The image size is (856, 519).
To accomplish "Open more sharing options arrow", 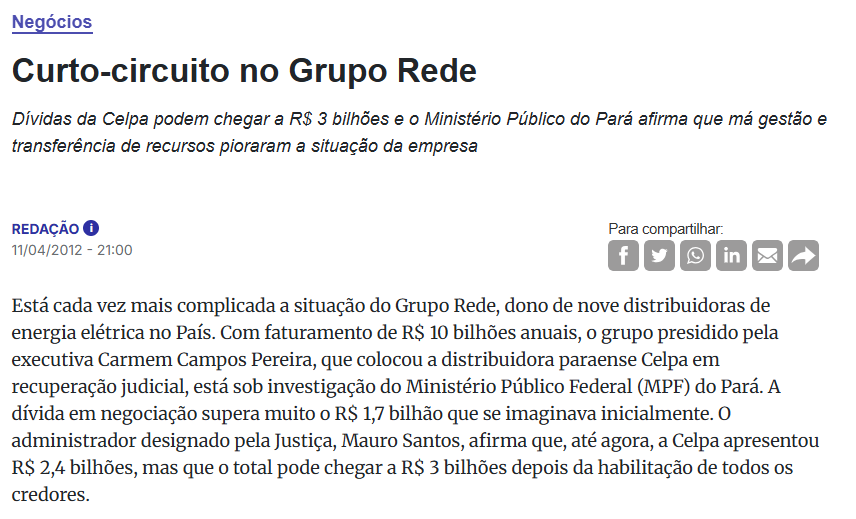I will coord(803,256).
